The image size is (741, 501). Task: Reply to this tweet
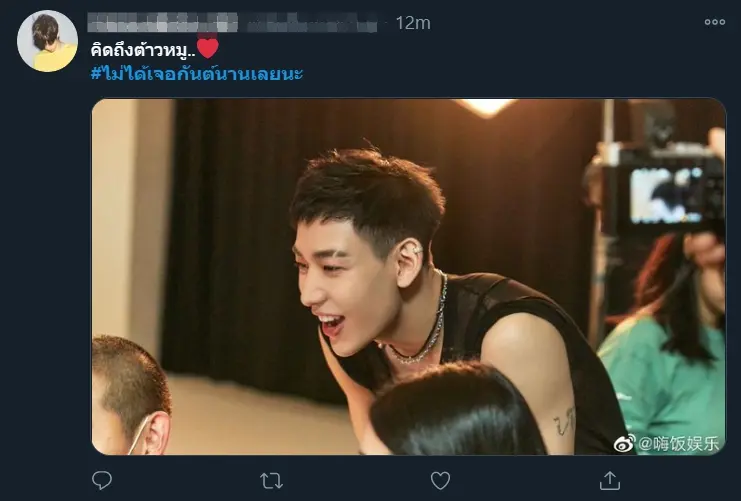coord(102,481)
